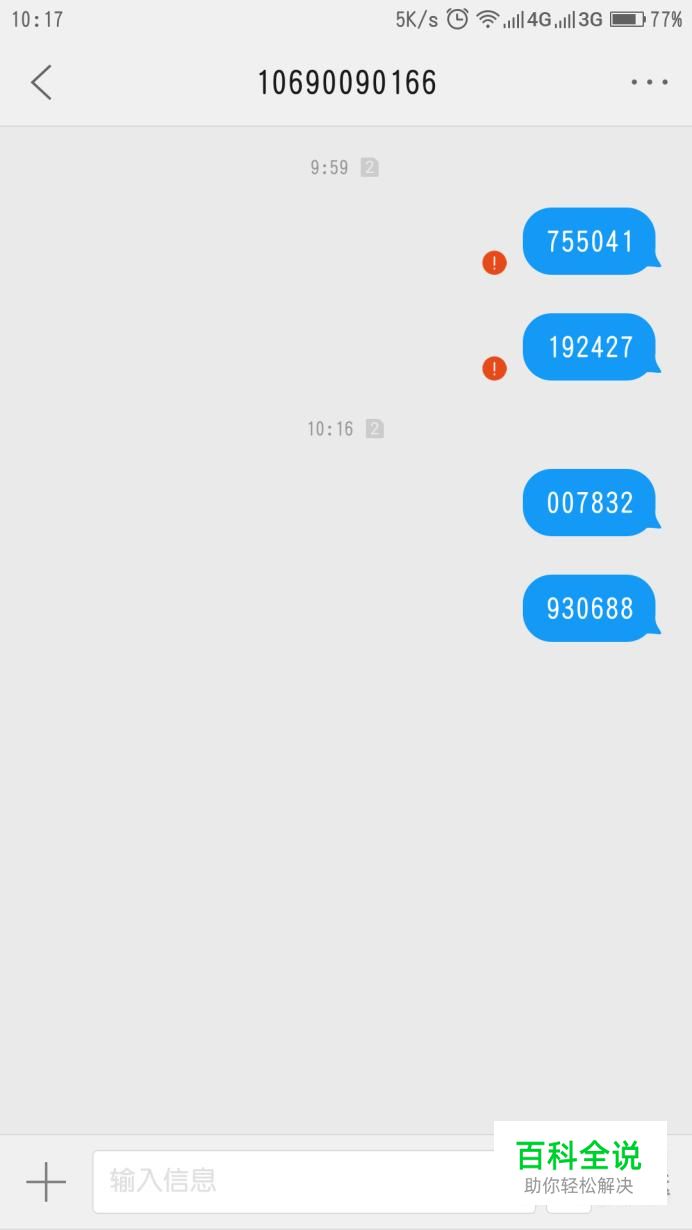
Task: Open the three-dot overflow menu
Action: [649, 82]
